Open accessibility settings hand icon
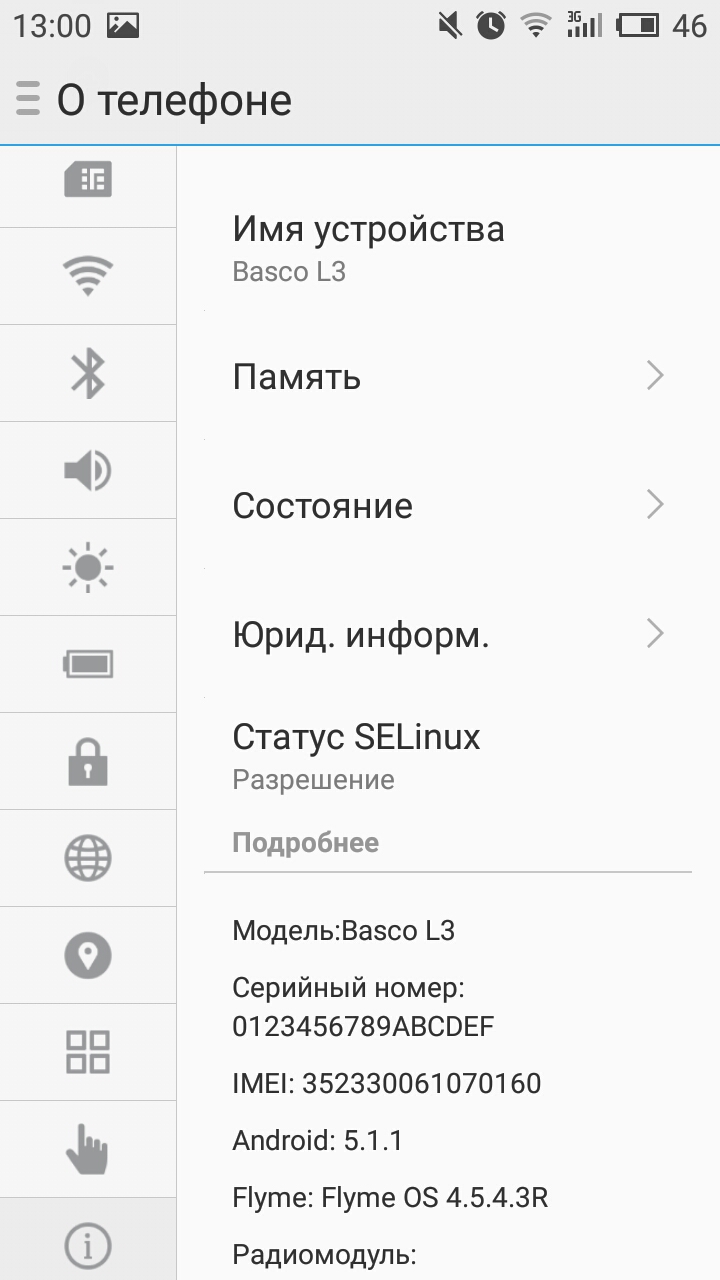The image size is (720, 1280). pos(88,1149)
